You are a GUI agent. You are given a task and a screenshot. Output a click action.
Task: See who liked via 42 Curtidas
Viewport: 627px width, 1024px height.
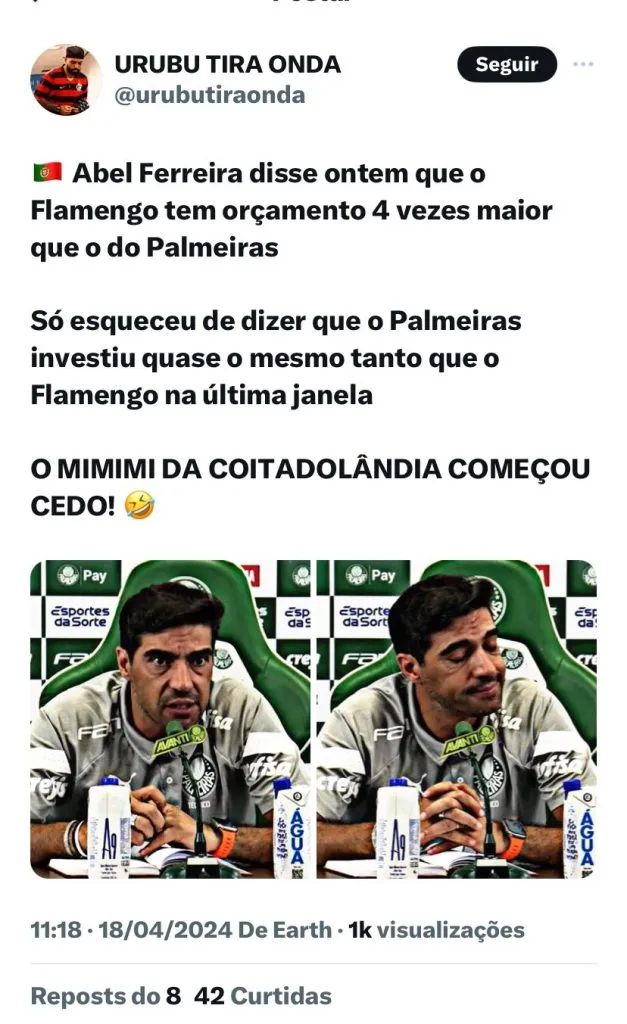263,996
